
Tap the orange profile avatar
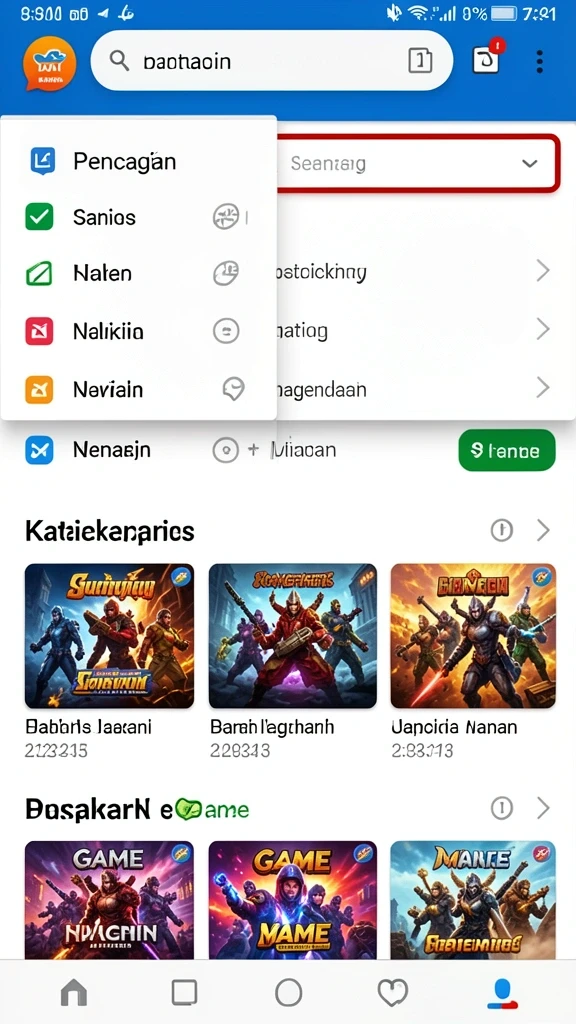[x=50, y=63]
